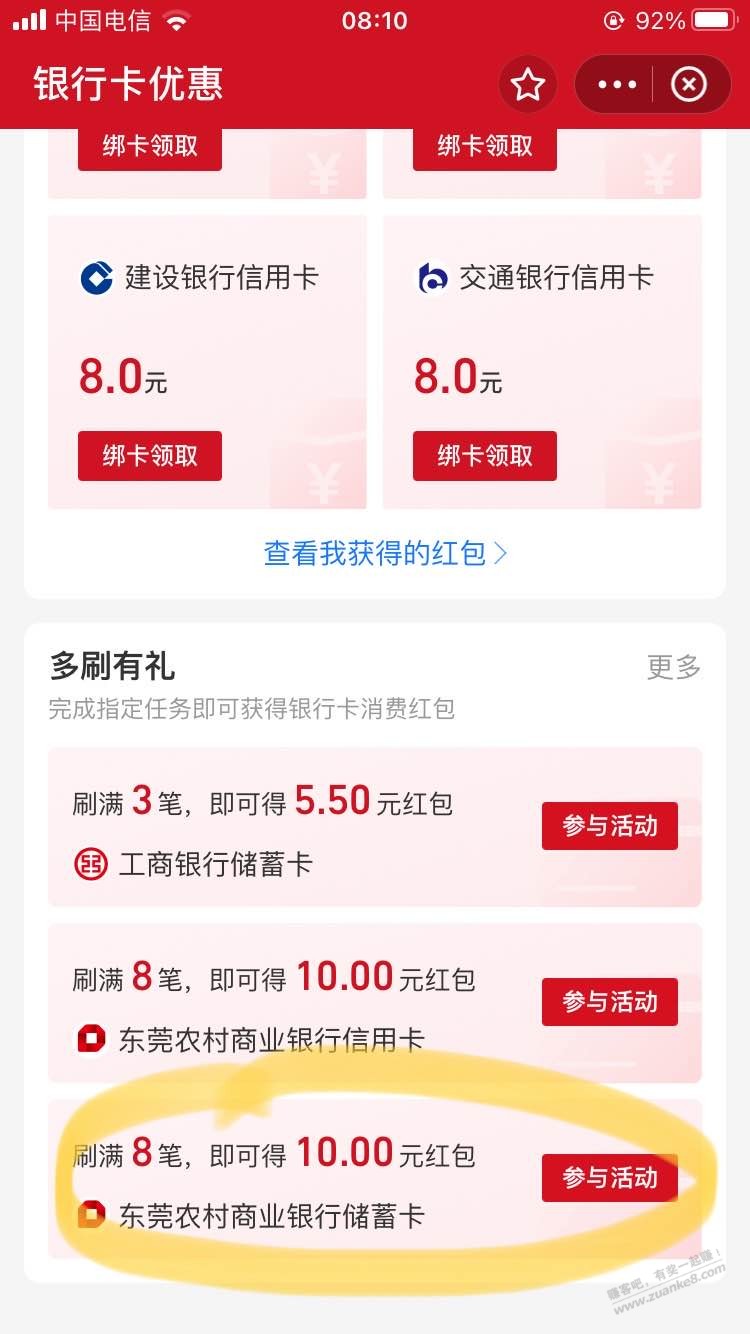Tap the Dongguan Rural Commercial Bank debit card logo
The image size is (750, 1334).
pyautogui.click(x=90, y=1218)
